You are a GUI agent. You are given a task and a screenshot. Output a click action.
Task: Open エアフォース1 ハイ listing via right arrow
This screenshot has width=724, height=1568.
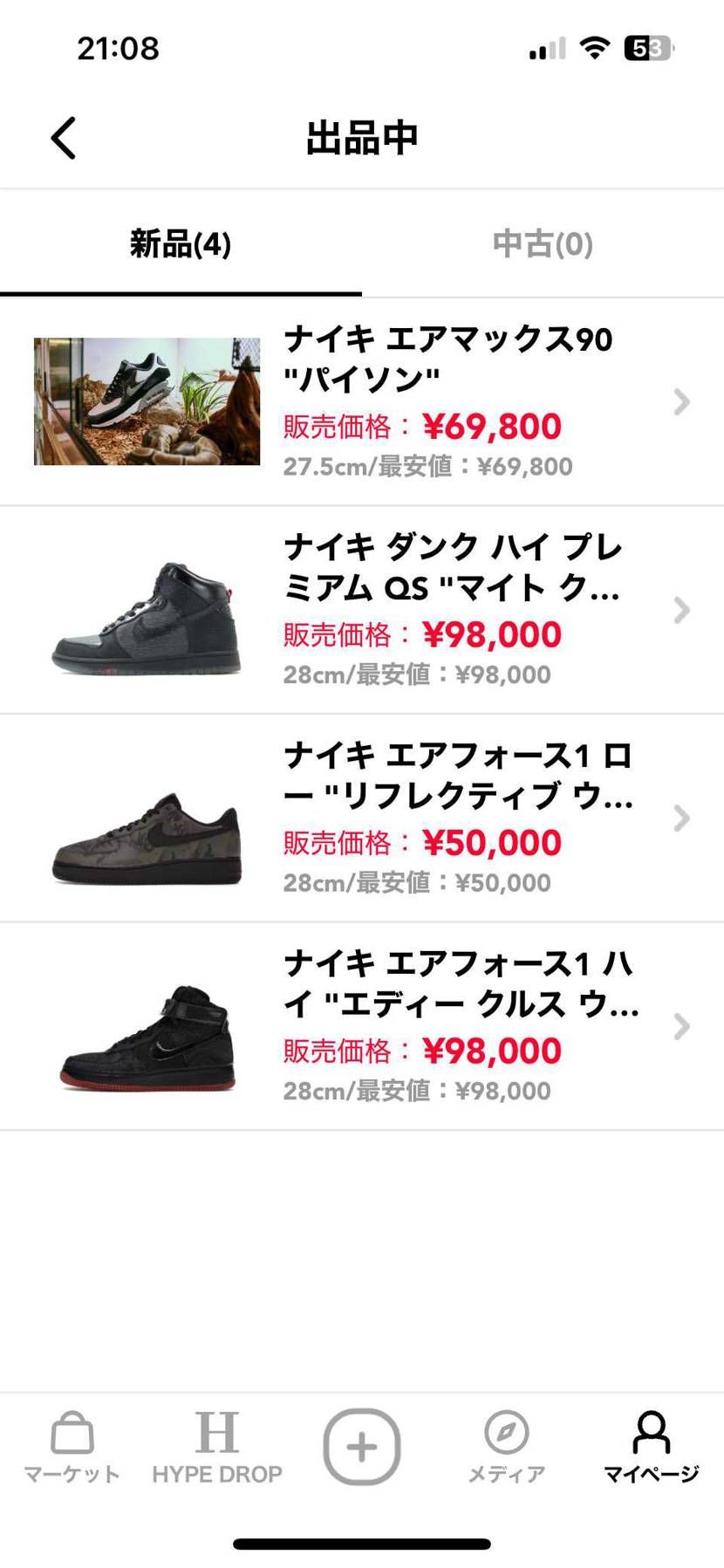coord(681,1026)
